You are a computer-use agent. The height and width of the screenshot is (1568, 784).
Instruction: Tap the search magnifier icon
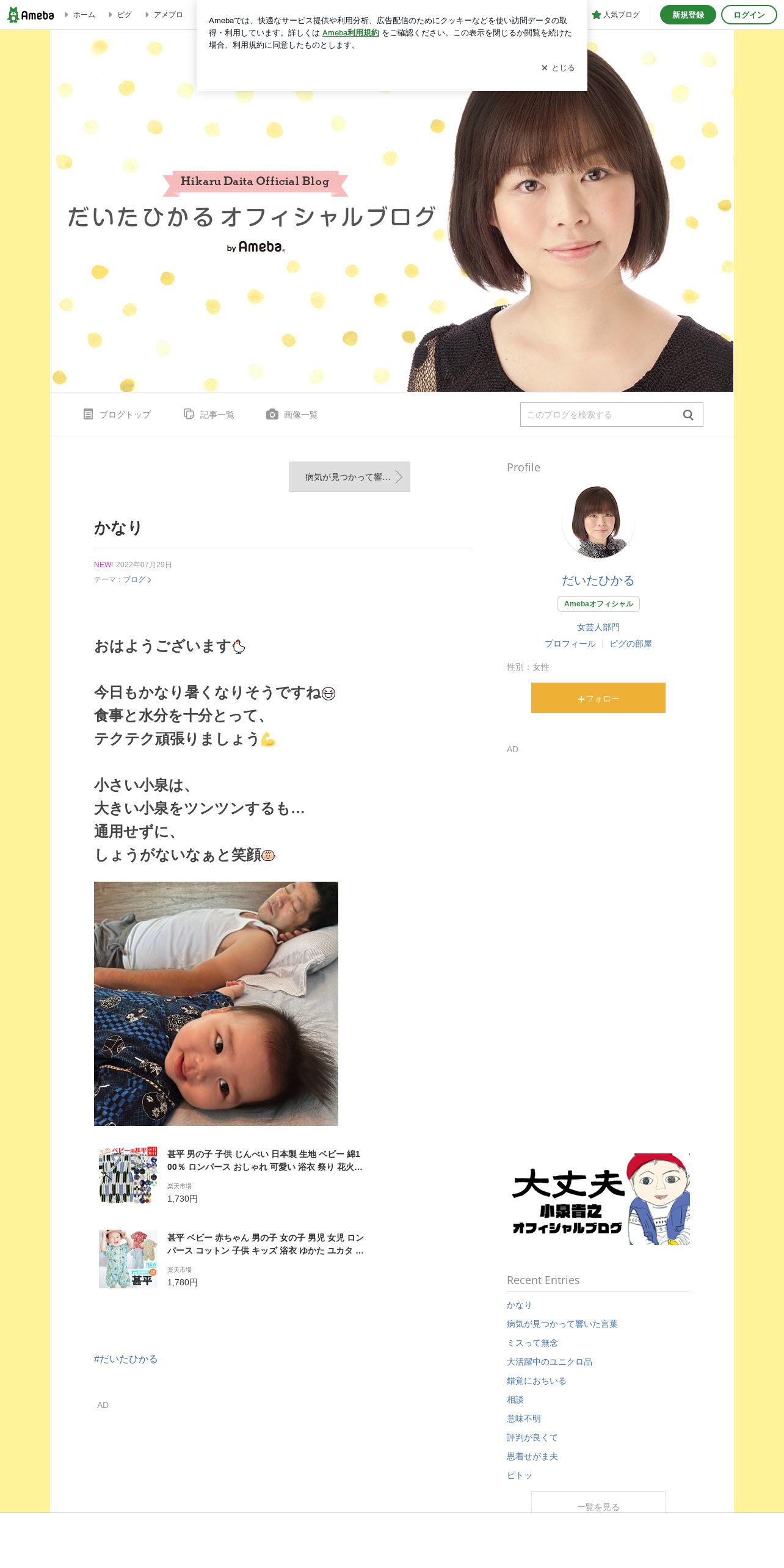(688, 415)
